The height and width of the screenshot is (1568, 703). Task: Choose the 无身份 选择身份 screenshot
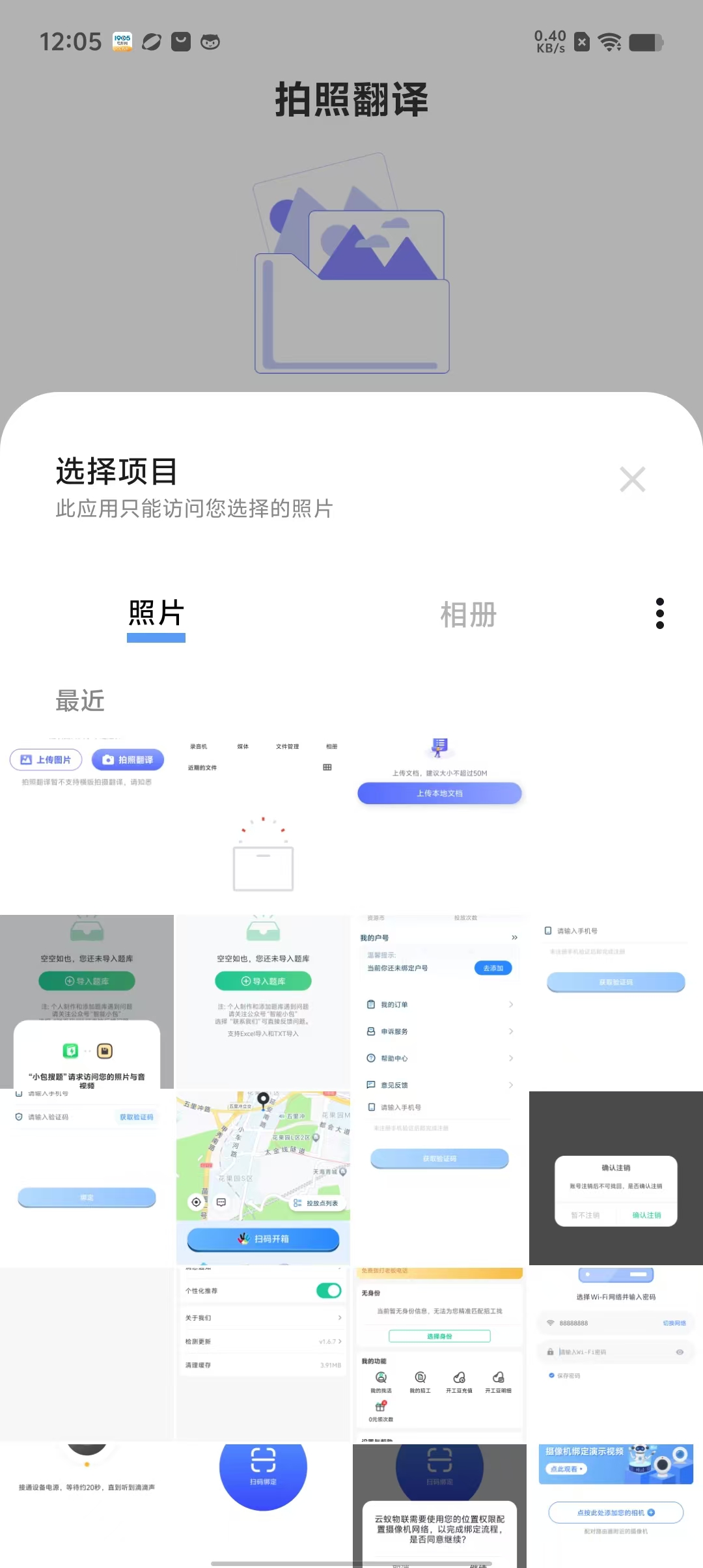click(439, 1353)
